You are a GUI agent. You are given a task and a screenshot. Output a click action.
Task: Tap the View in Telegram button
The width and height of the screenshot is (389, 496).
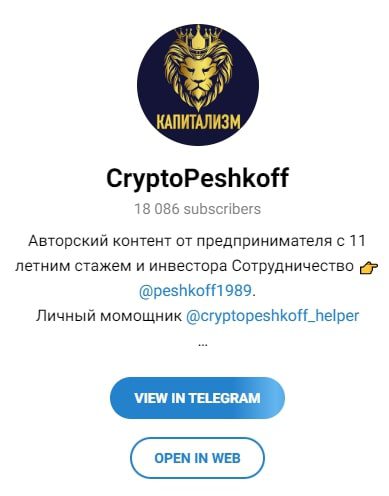coord(197,398)
